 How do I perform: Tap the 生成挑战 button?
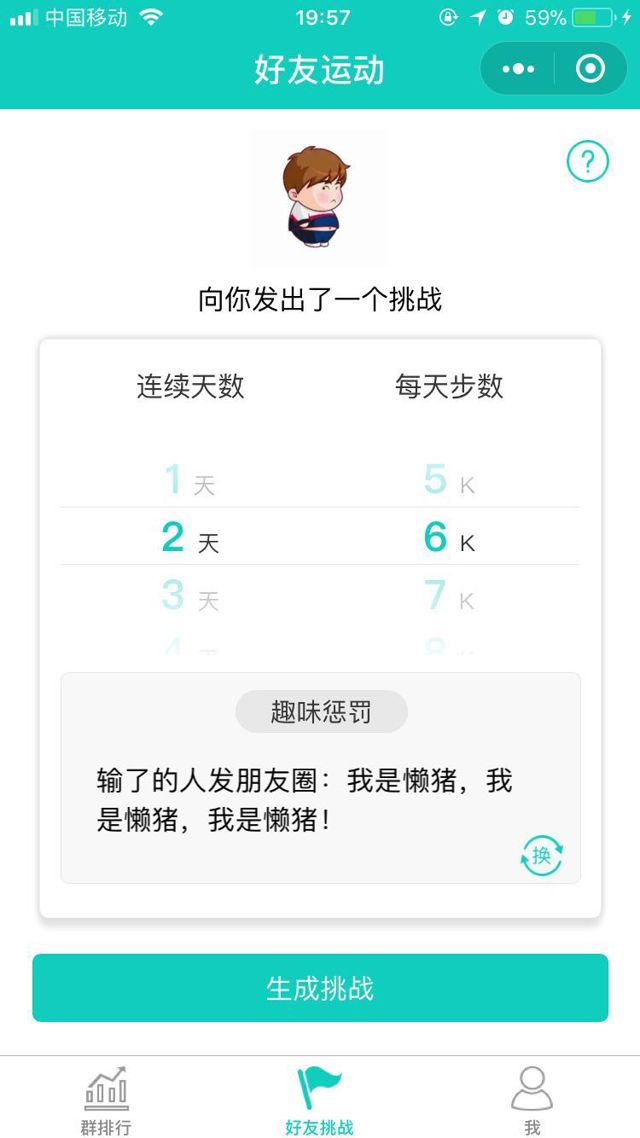(320, 988)
